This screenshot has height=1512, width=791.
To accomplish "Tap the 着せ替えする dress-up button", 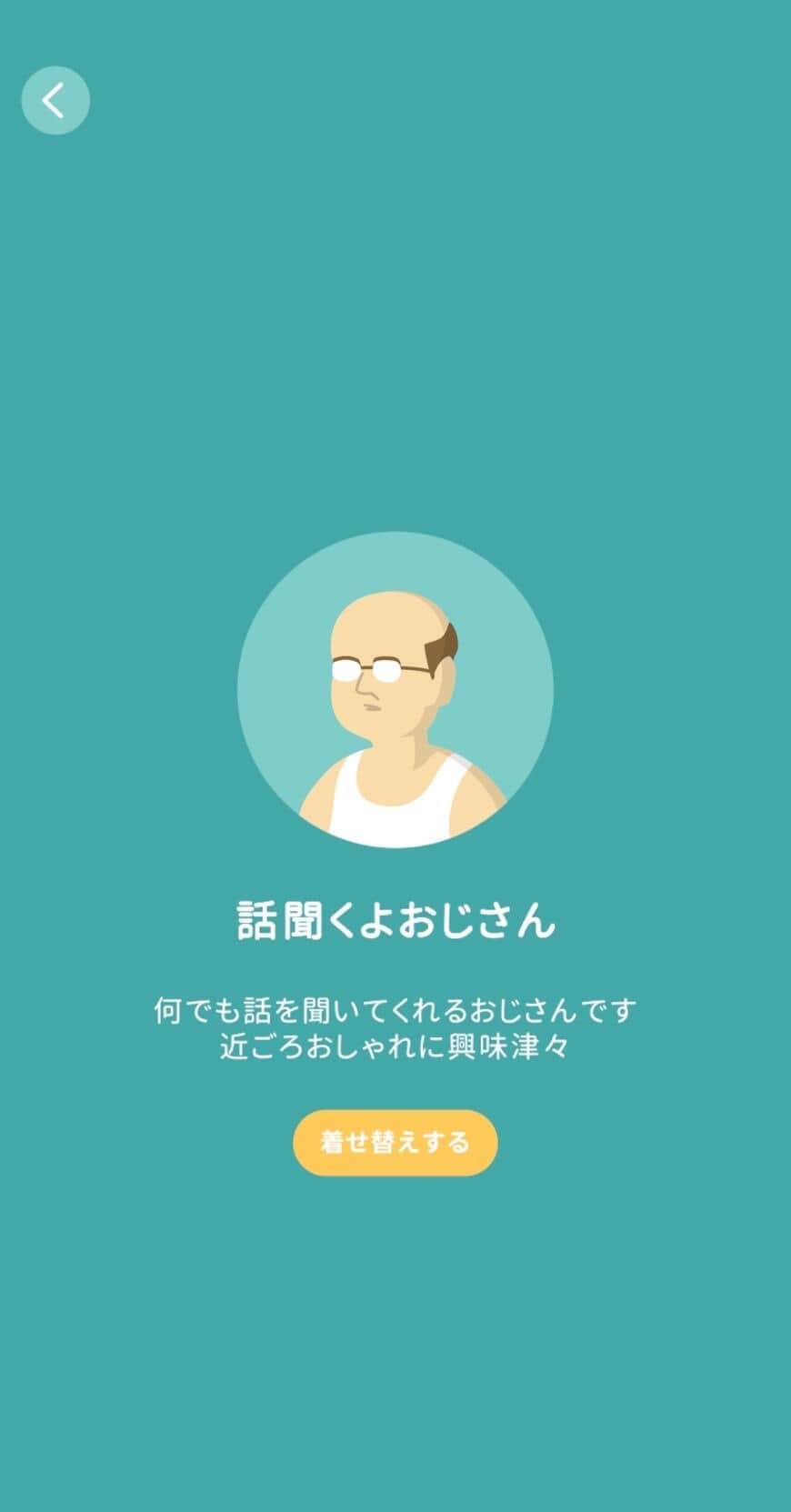I will tap(395, 1139).
